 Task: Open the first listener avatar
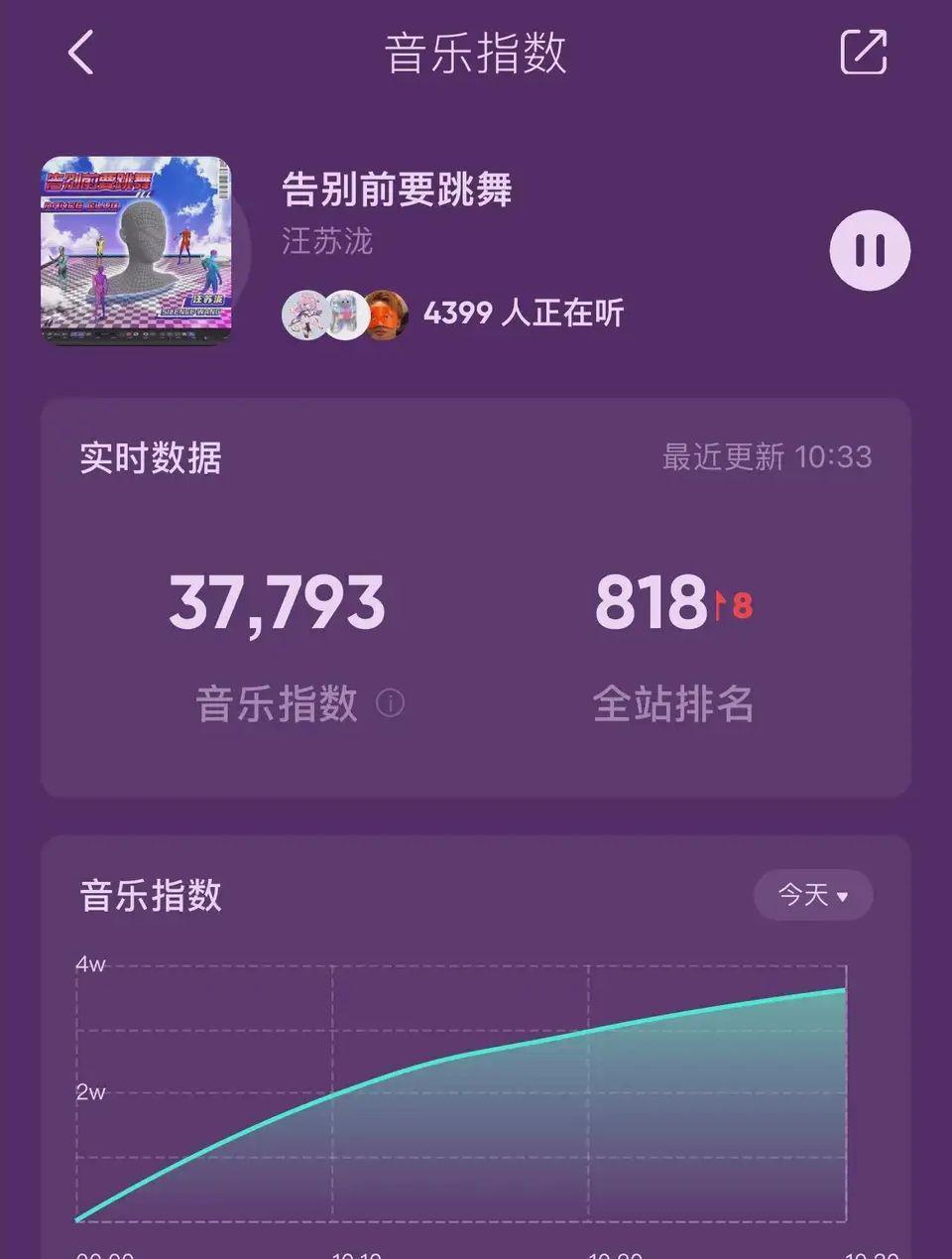(x=305, y=314)
